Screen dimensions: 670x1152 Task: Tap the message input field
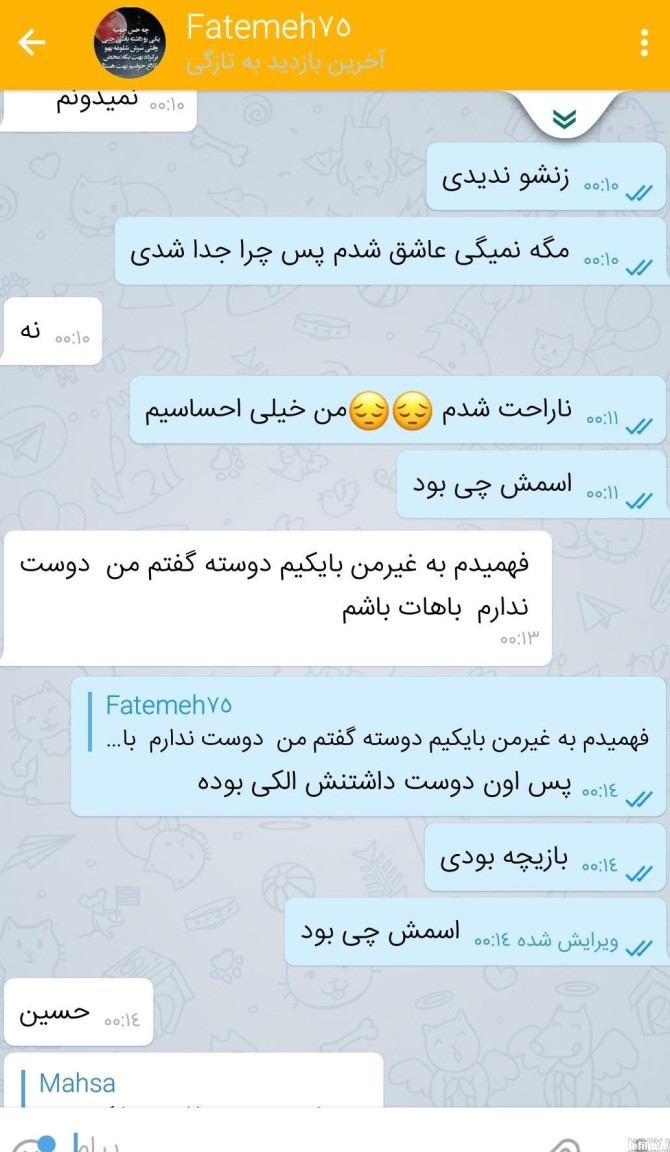click(300, 1140)
